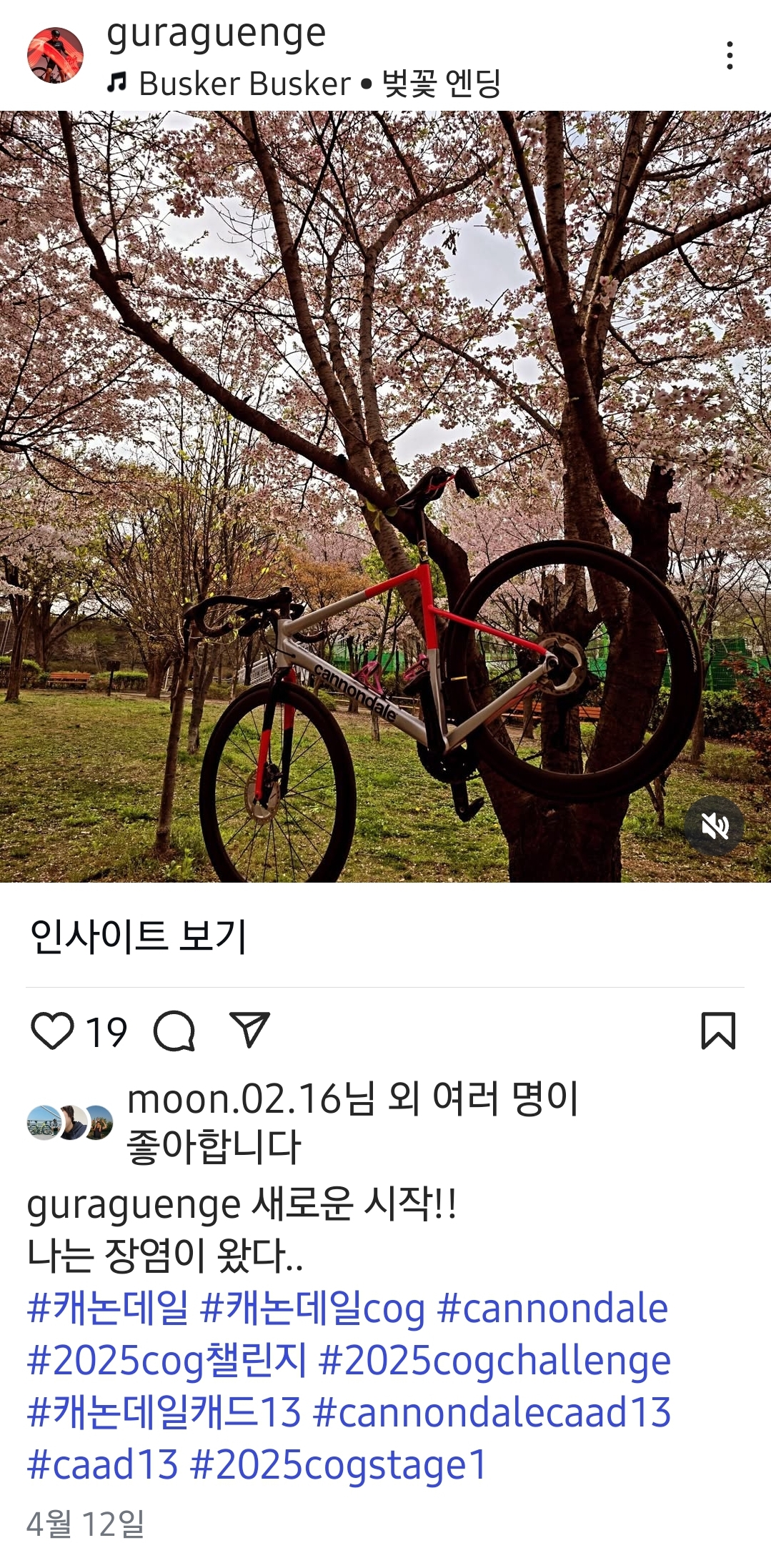The height and width of the screenshot is (1568, 771).
Task: Open guraguenge's profile picture
Action: tap(55, 56)
